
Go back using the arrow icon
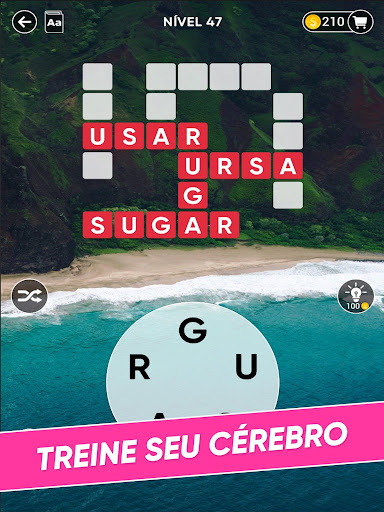tap(24, 22)
